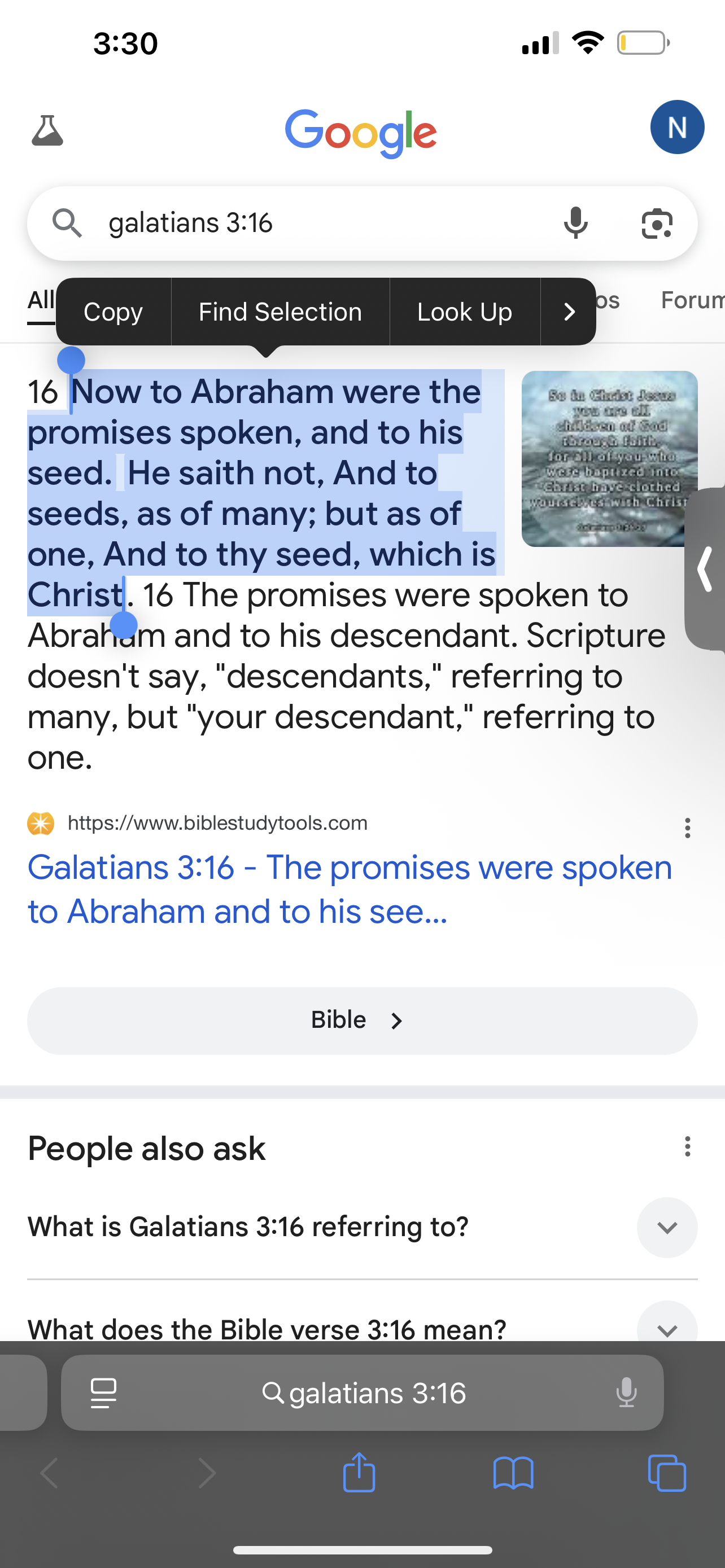Screen dimensions: 725x1568
Task: Show more text selection options arrow
Action: pos(569,312)
